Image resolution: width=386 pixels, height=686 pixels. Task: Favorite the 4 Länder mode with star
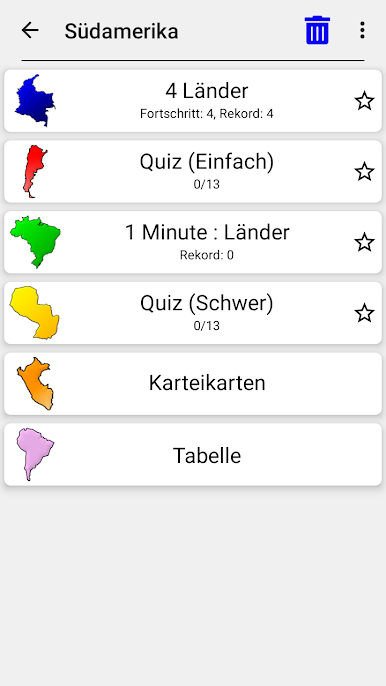tap(364, 101)
